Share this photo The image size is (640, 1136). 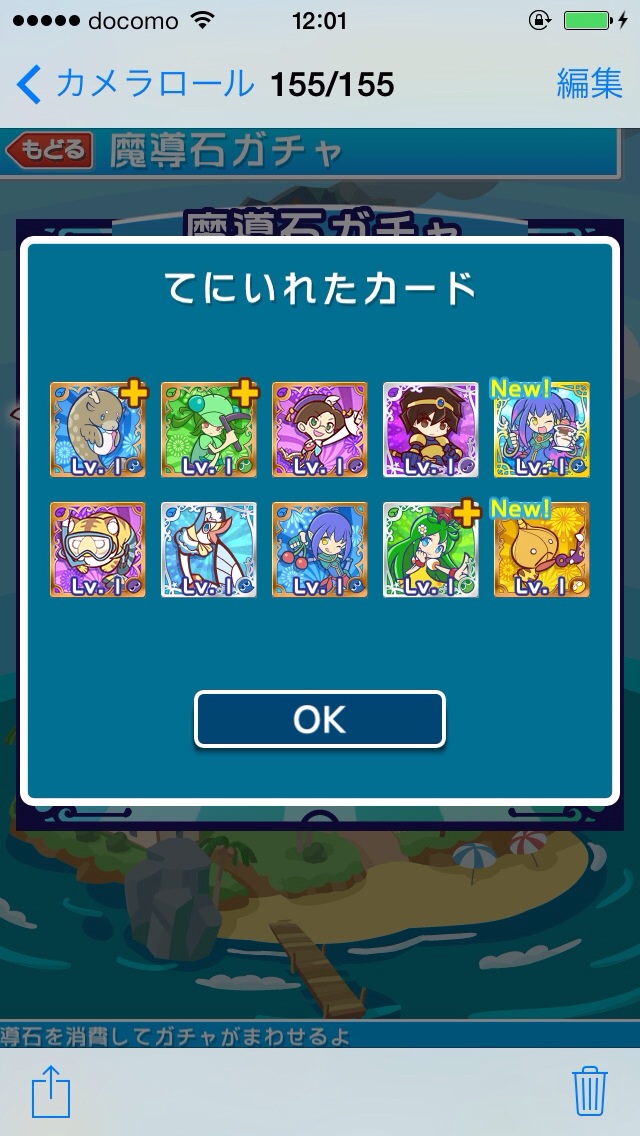coord(50,1091)
